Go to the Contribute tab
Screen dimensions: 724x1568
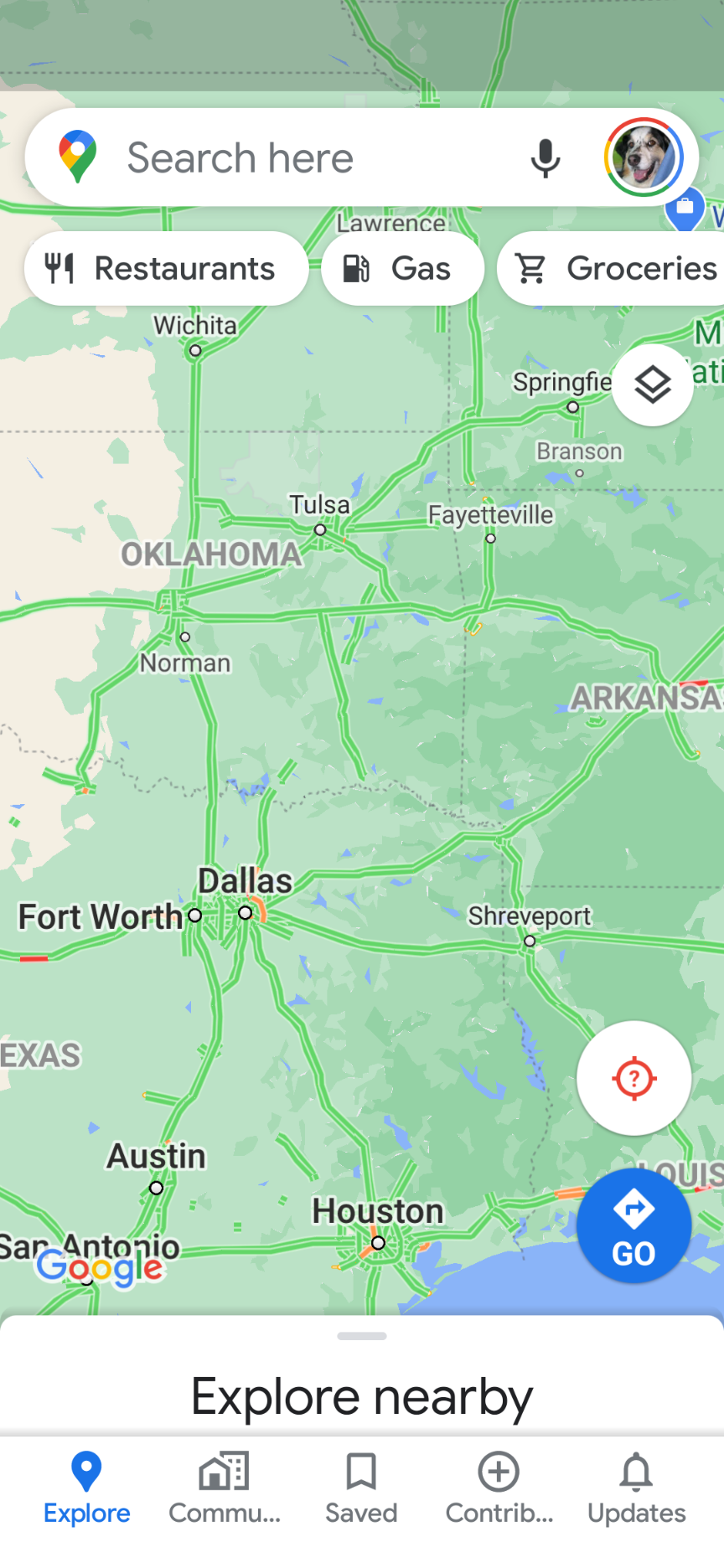[499, 1489]
